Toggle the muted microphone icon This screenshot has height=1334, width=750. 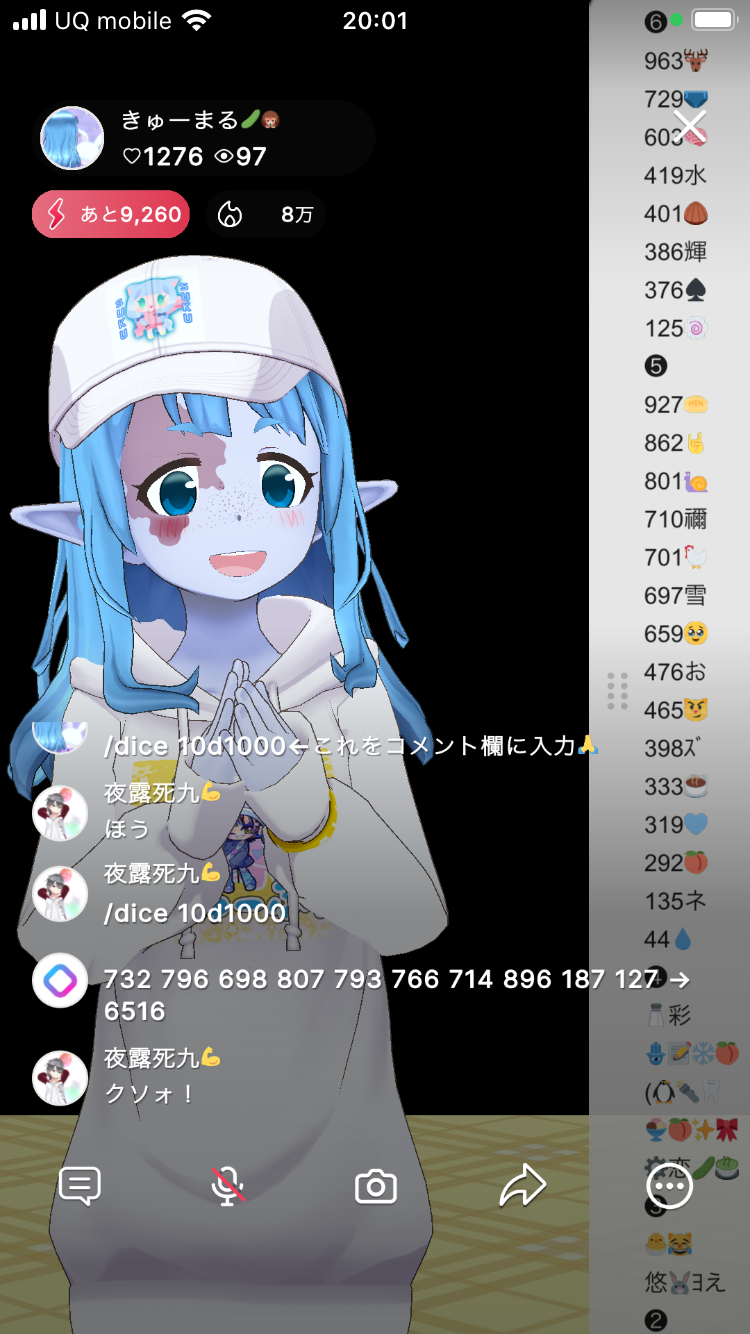228,1186
